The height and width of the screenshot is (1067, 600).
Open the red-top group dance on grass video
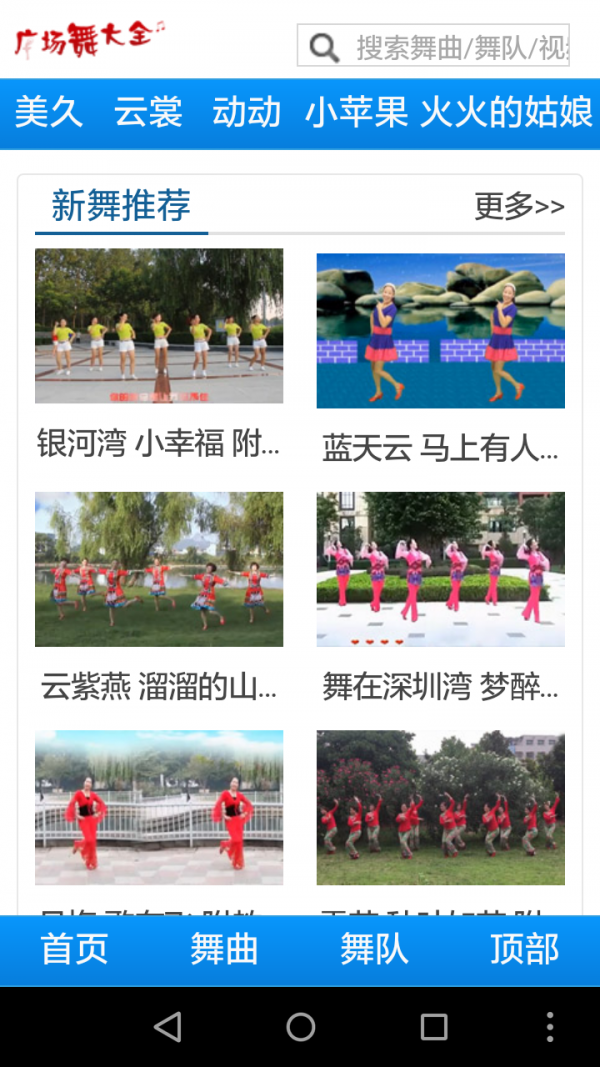coord(440,808)
